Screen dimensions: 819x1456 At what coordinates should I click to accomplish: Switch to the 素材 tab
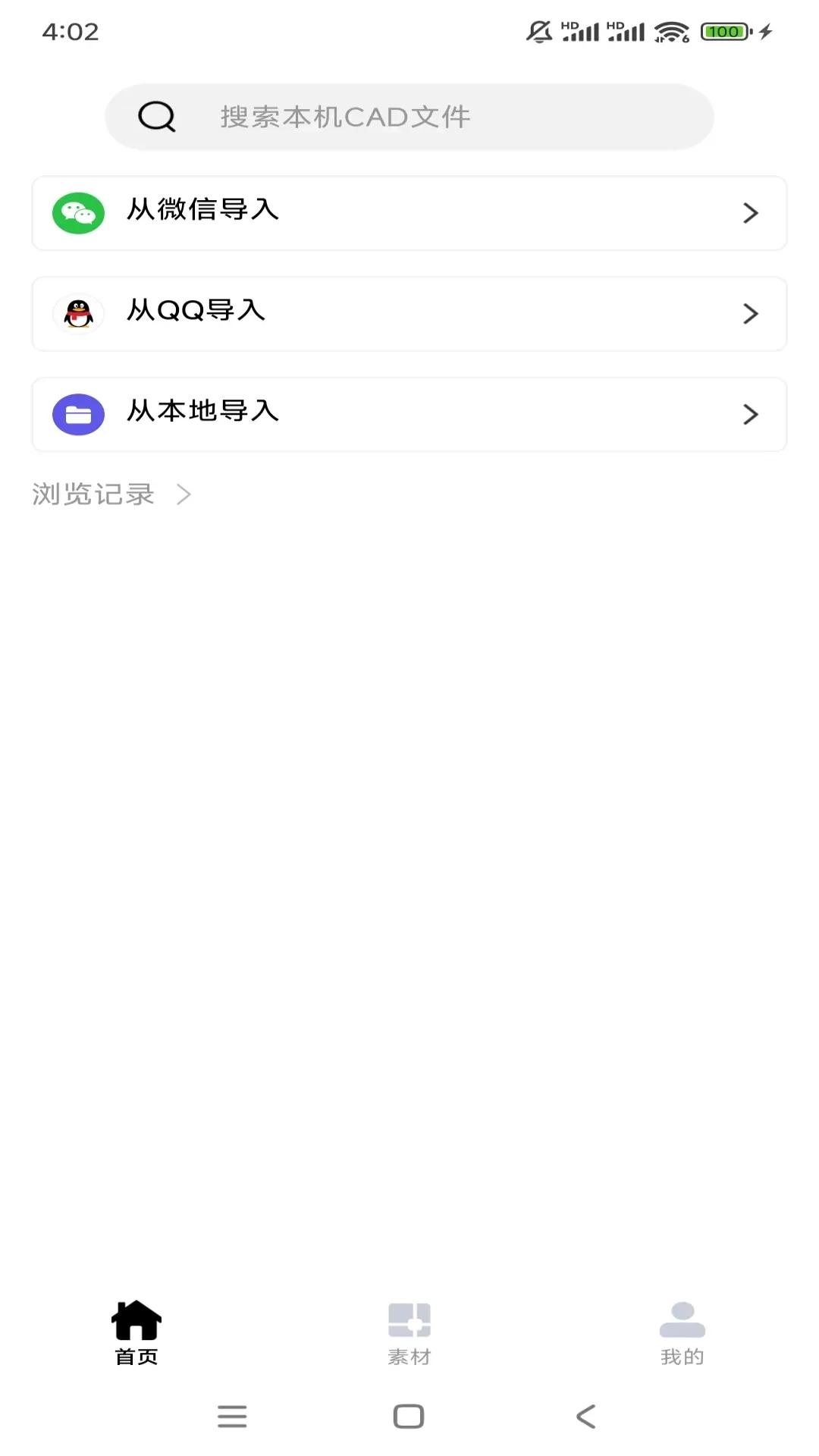tap(409, 1332)
